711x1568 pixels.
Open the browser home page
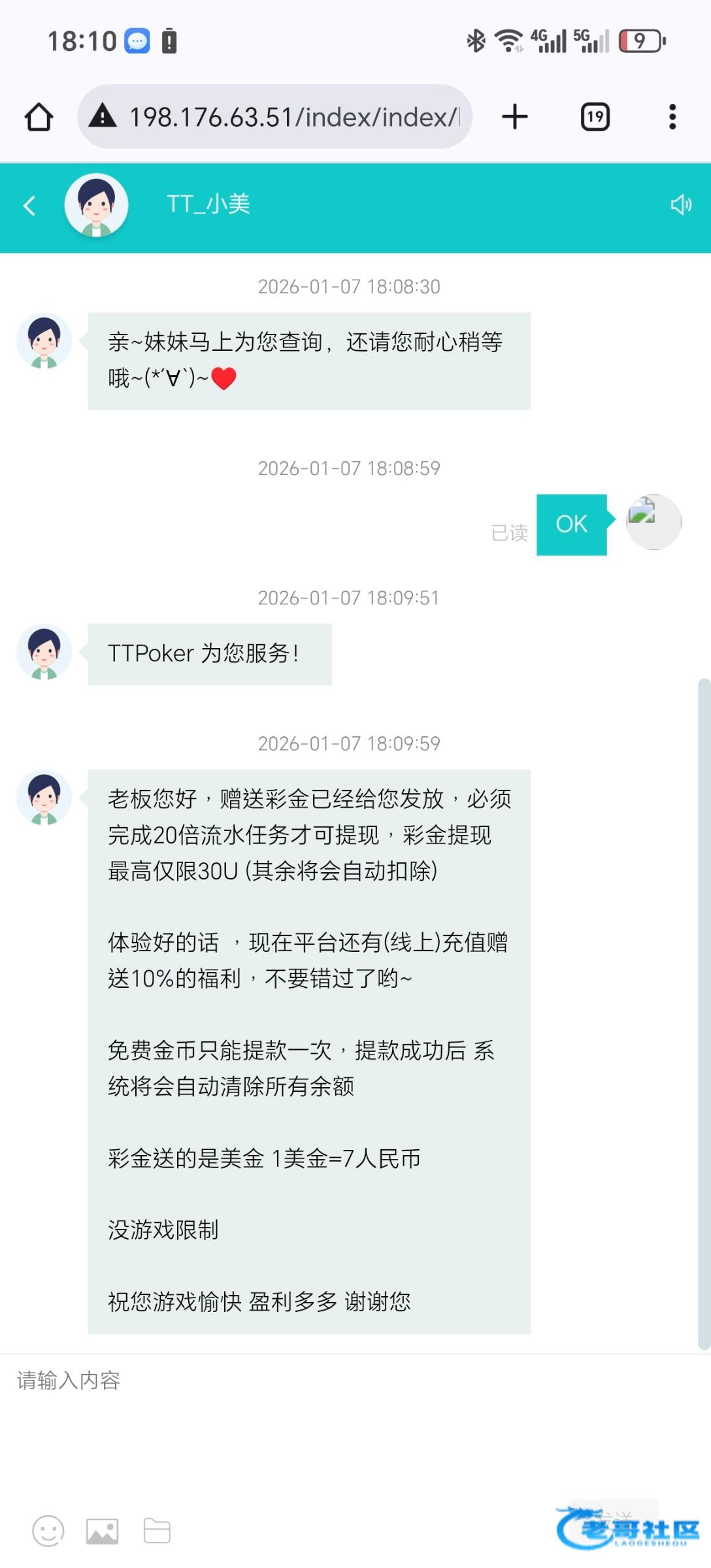tap(39, 118)
